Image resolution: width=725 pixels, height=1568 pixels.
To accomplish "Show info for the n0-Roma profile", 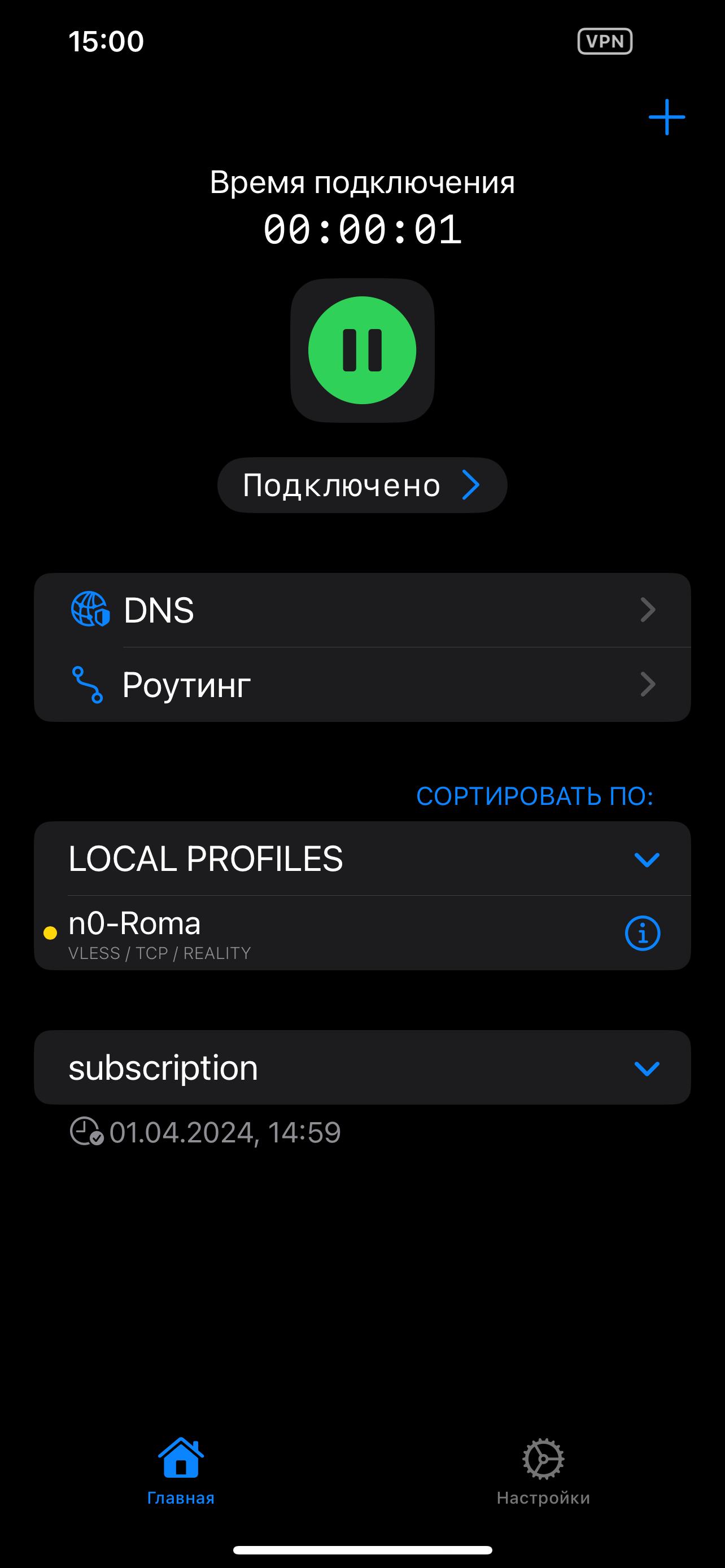I will [642, 932].
